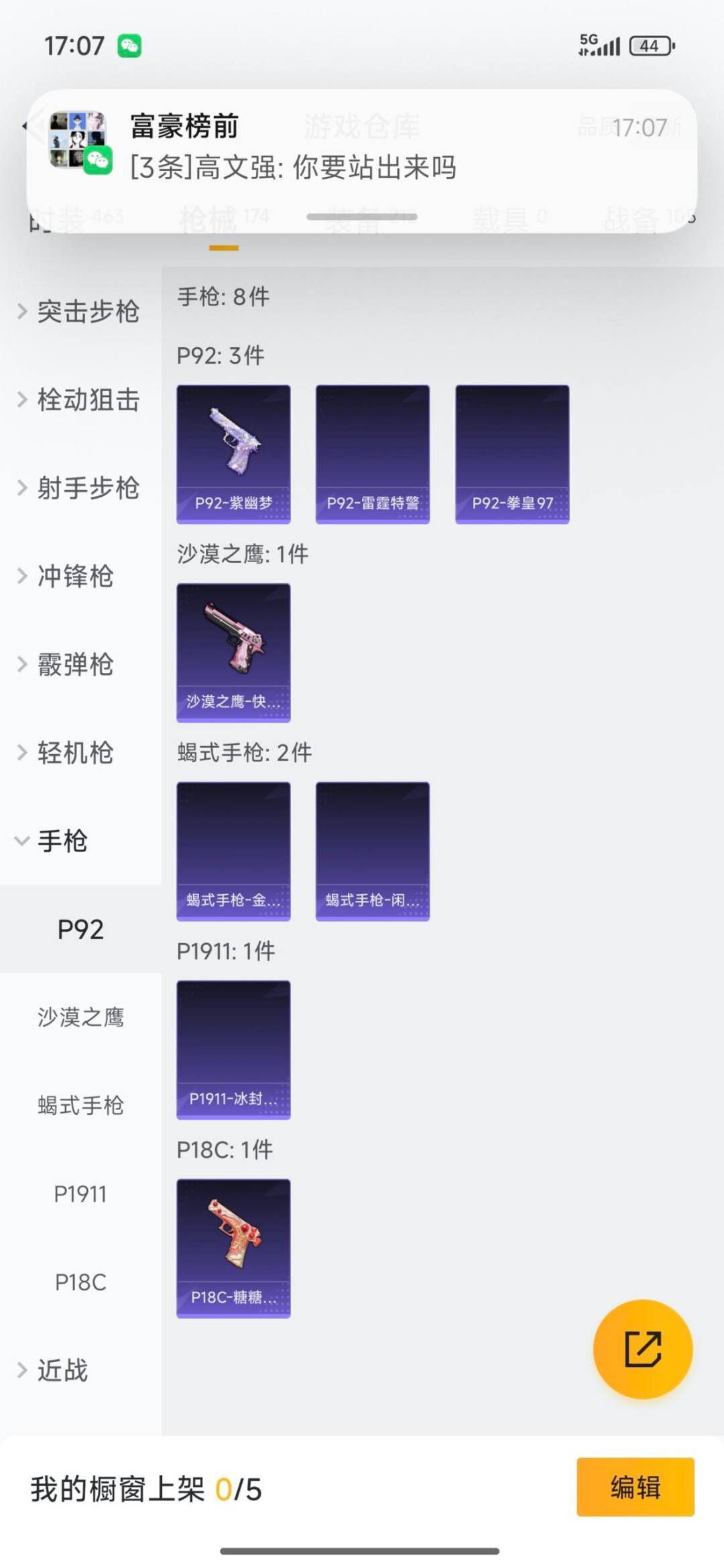Tap the group avatar of 富豪榜前 chat

(78, 138)
